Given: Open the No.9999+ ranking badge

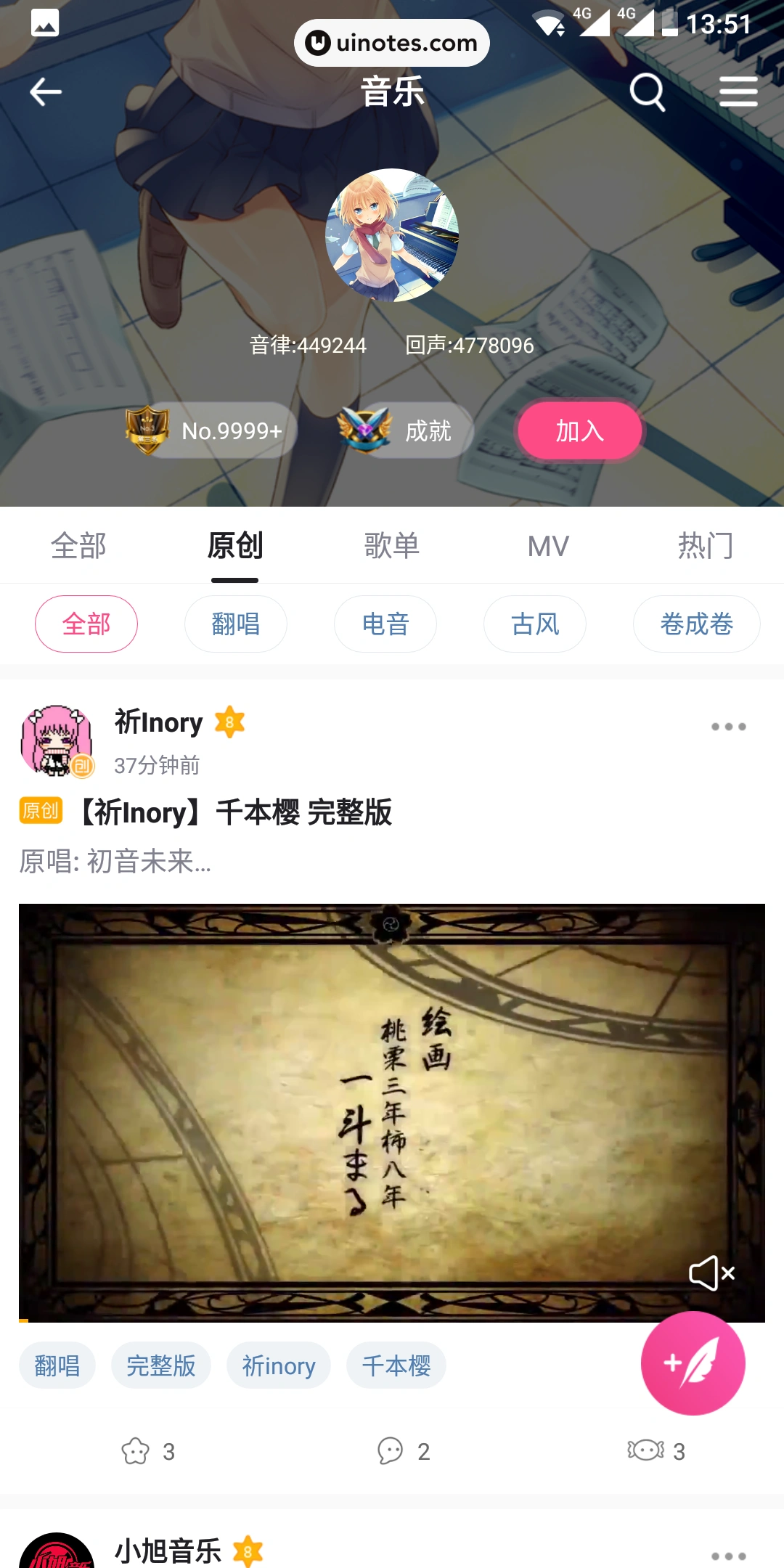Looking at the screenshot, I should pyautogui.click(x=211, y=430).
